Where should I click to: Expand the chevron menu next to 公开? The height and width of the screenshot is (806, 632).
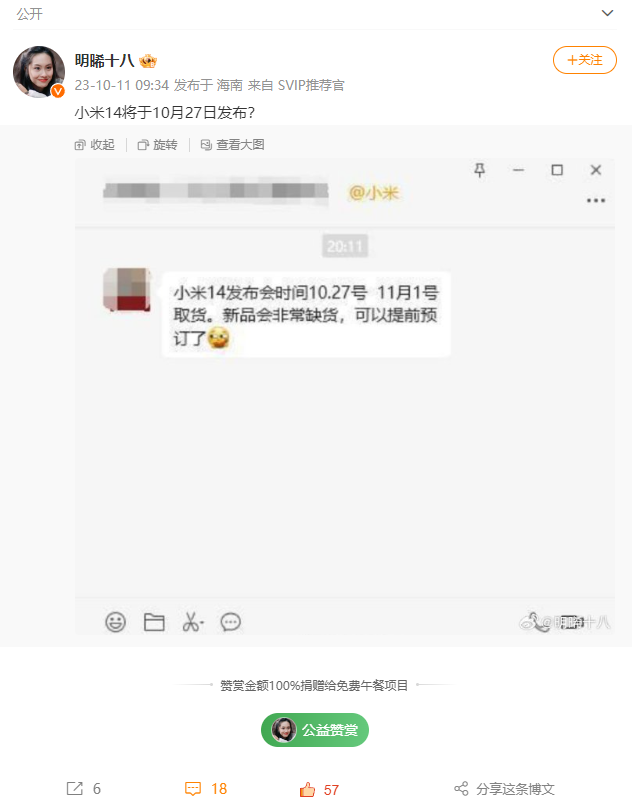607,13
